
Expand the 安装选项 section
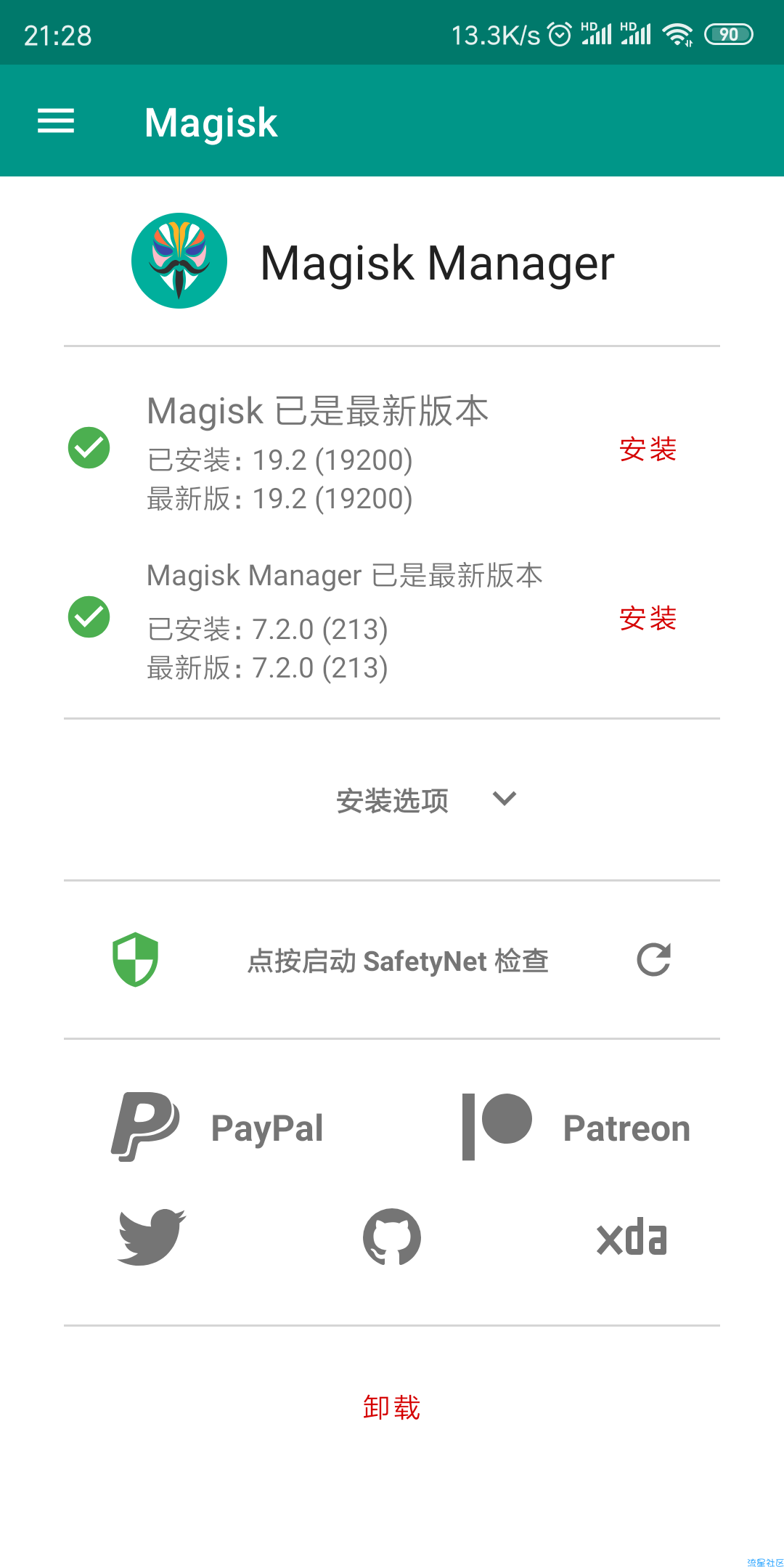coord(425,800)
